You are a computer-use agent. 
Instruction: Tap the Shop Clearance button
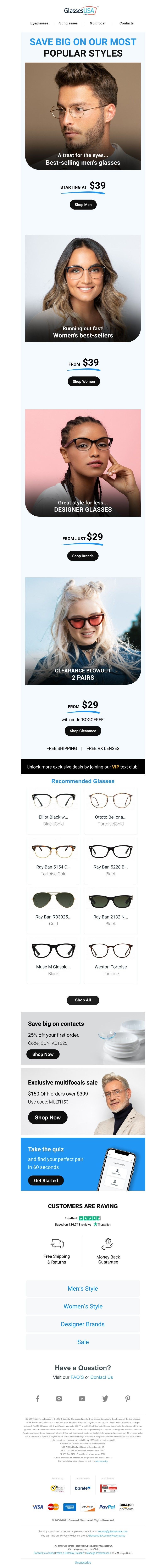point(83,730)
